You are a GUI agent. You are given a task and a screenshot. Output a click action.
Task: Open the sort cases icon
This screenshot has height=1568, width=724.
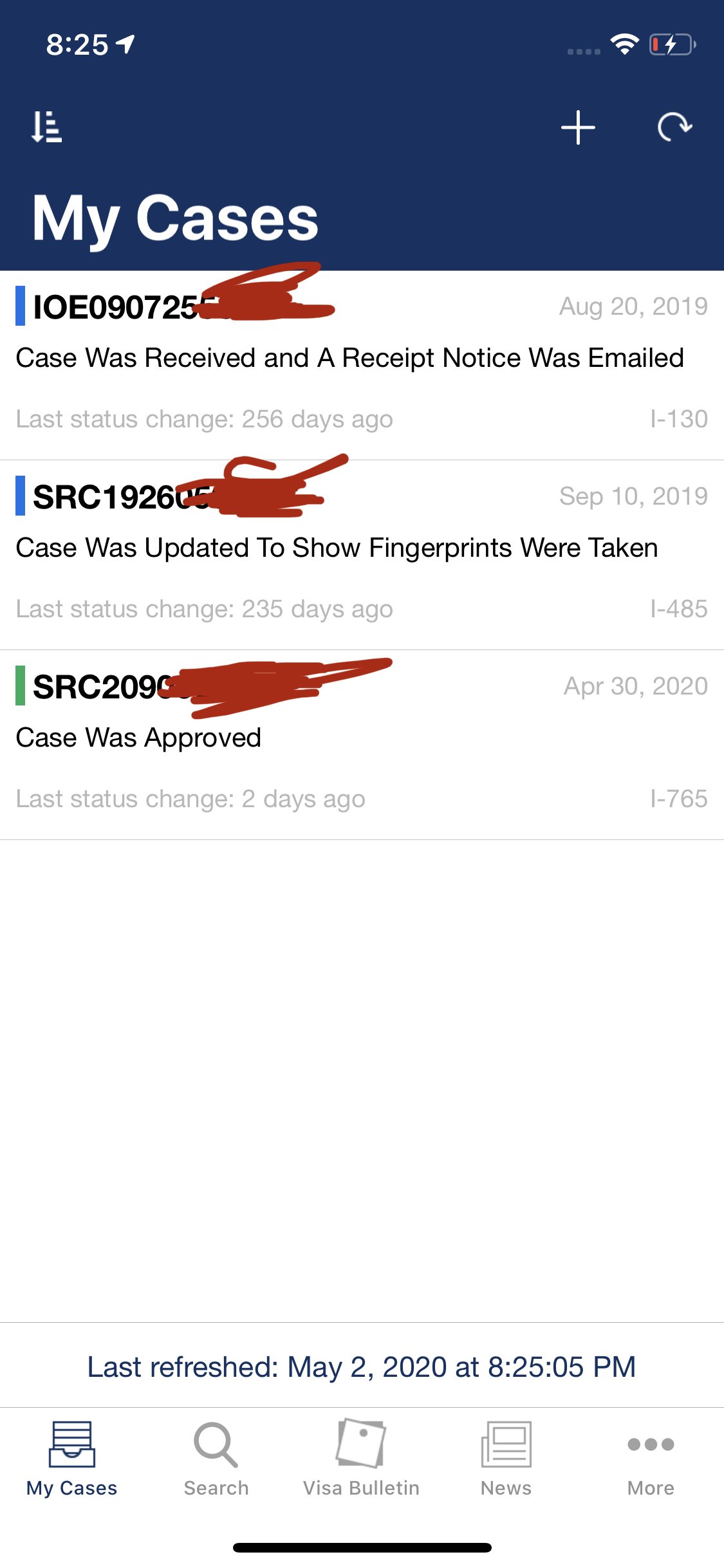click(x=47, y=127)
